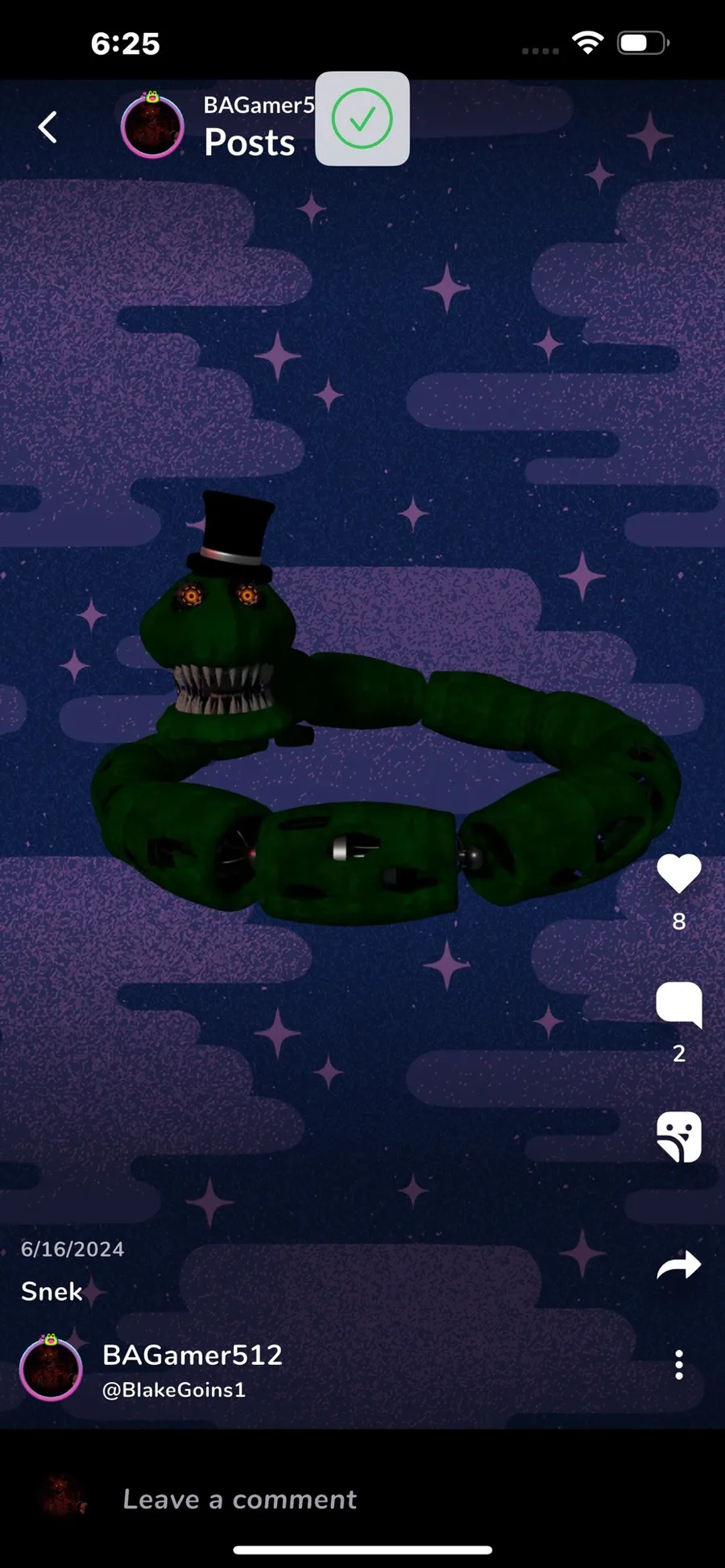Open BAGamer512's profile via @BlakeGoins1
Screen dimensions: 725x1568
tap(174, 1390)
